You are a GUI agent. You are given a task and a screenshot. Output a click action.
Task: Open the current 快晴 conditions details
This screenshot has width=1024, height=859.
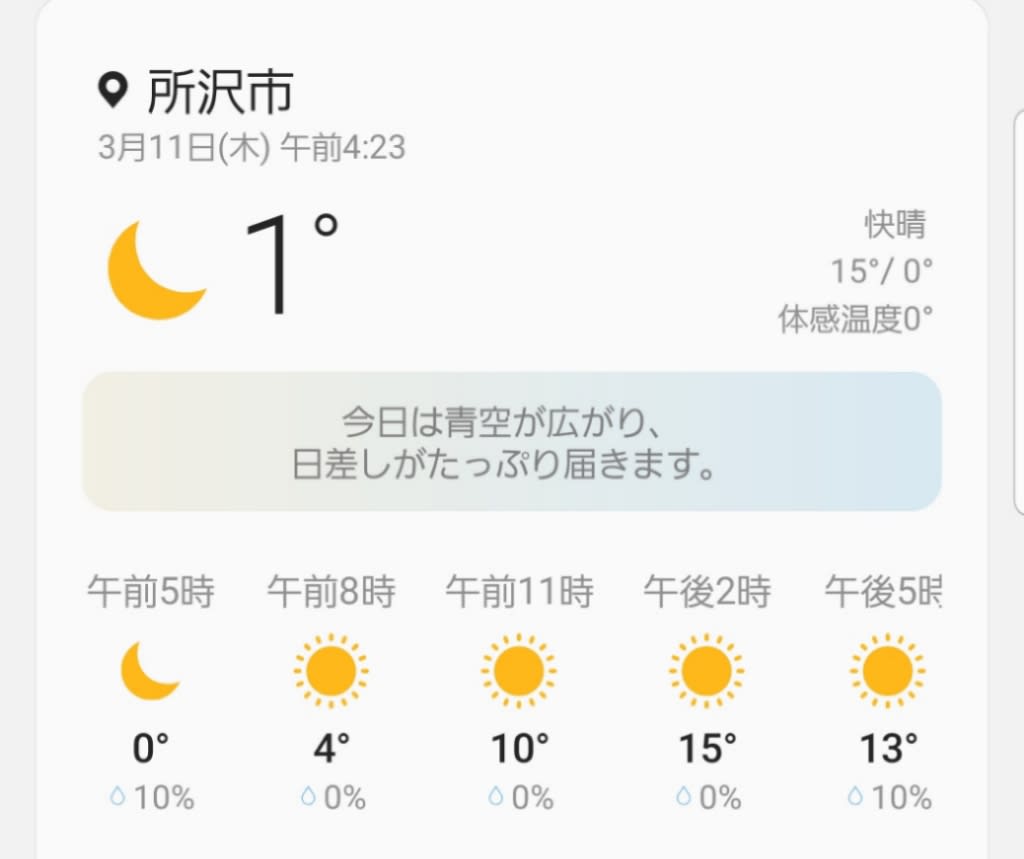(895, 224)
